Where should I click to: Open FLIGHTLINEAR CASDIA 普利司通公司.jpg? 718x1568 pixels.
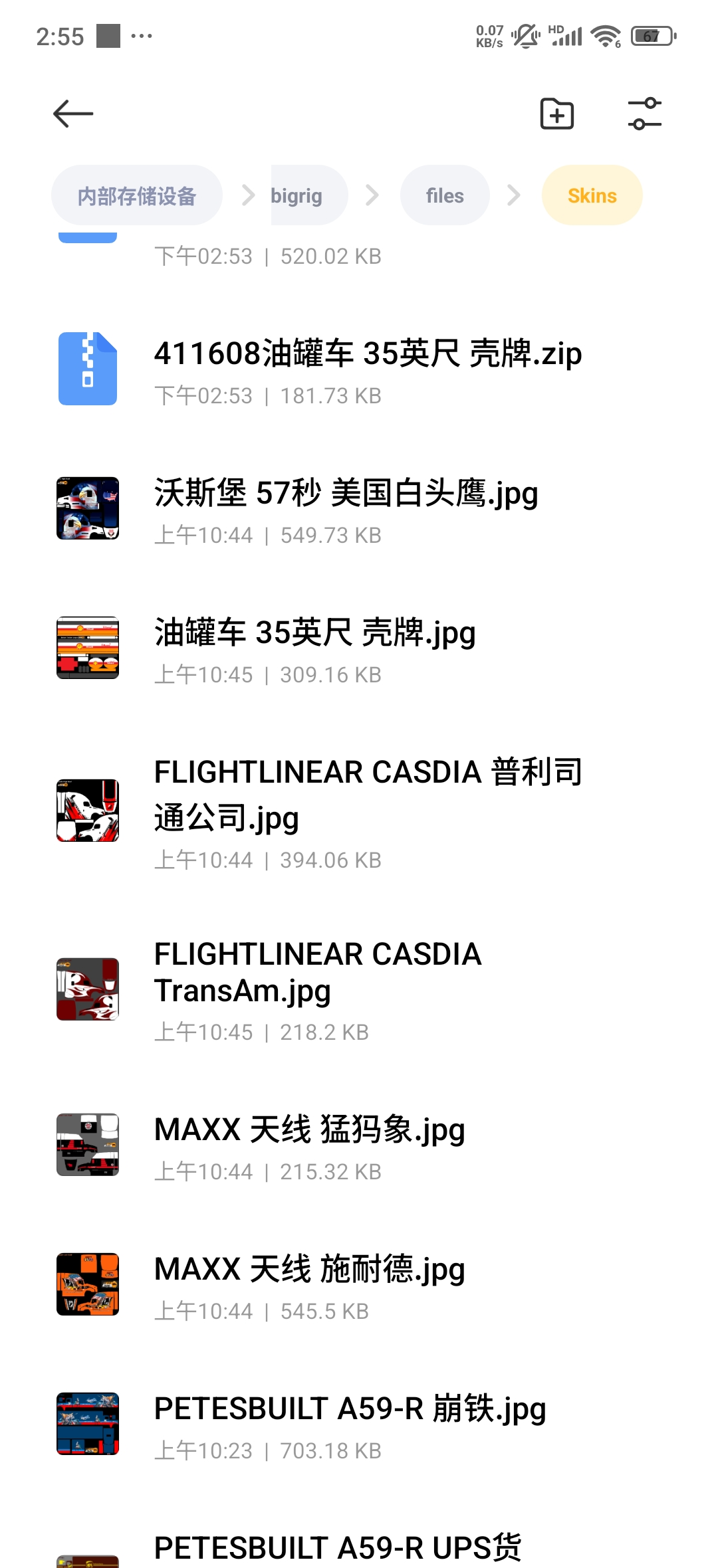pyautogui.click(x=367, y=811)
